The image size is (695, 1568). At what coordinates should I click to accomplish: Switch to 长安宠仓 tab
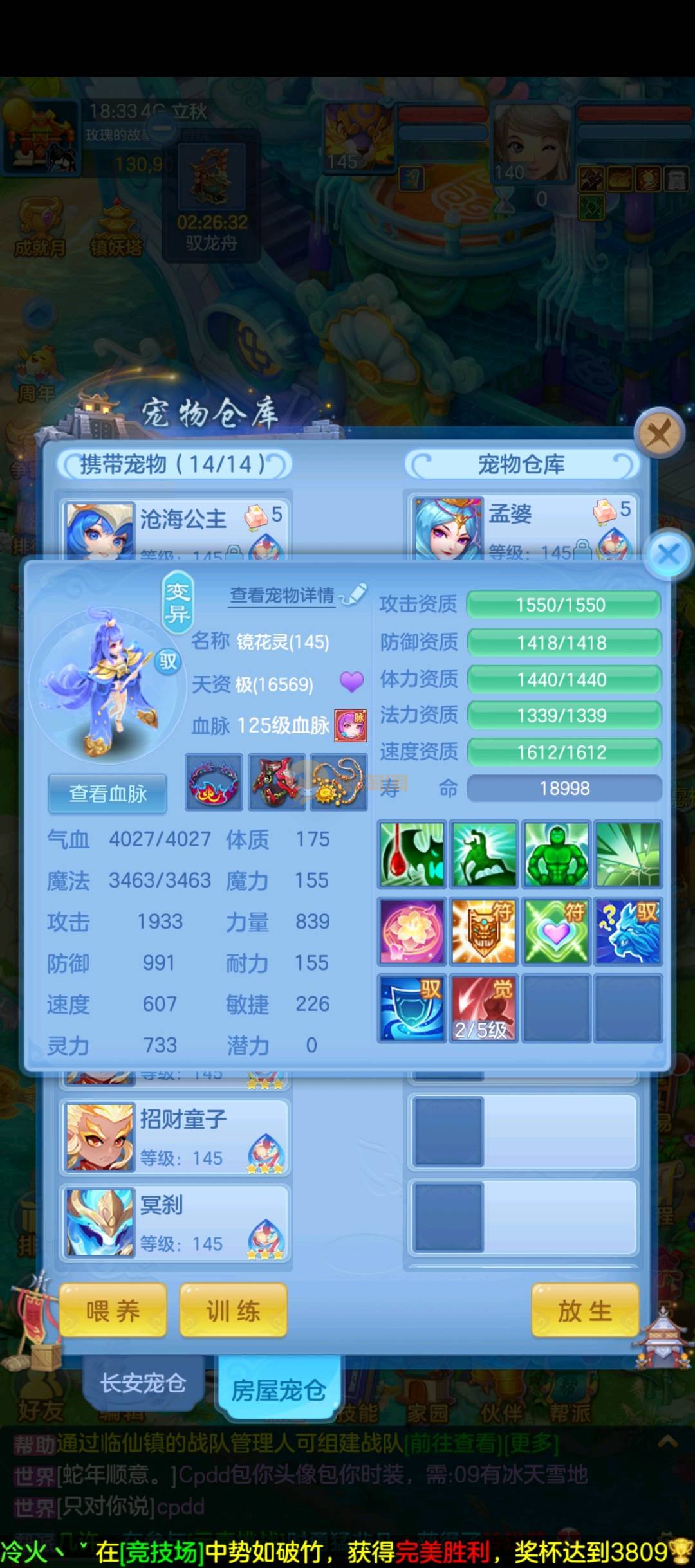[x=143, y=1382]
